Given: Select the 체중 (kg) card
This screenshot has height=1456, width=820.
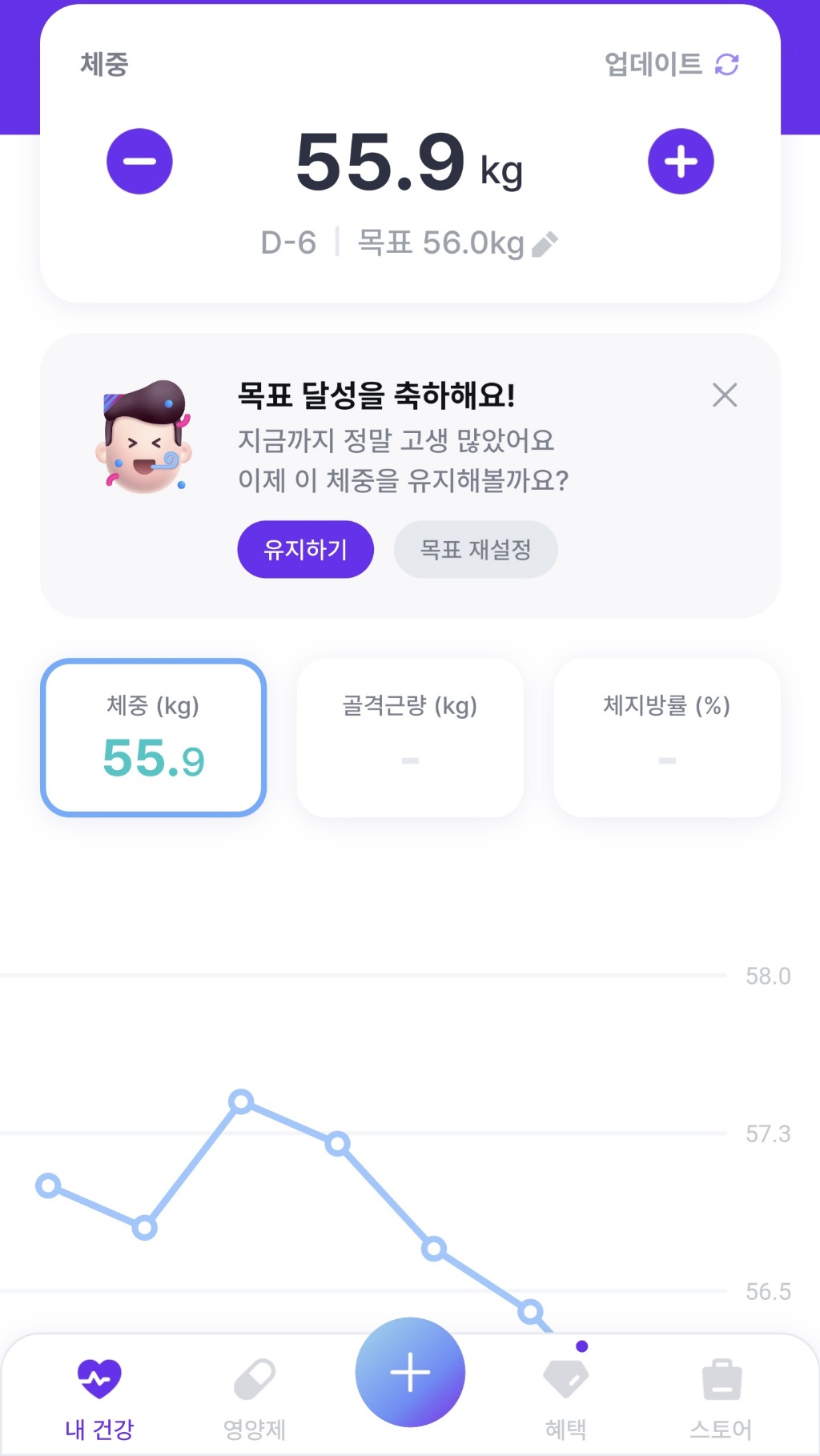Looking at the screenshot, I should tap(153, 737).
